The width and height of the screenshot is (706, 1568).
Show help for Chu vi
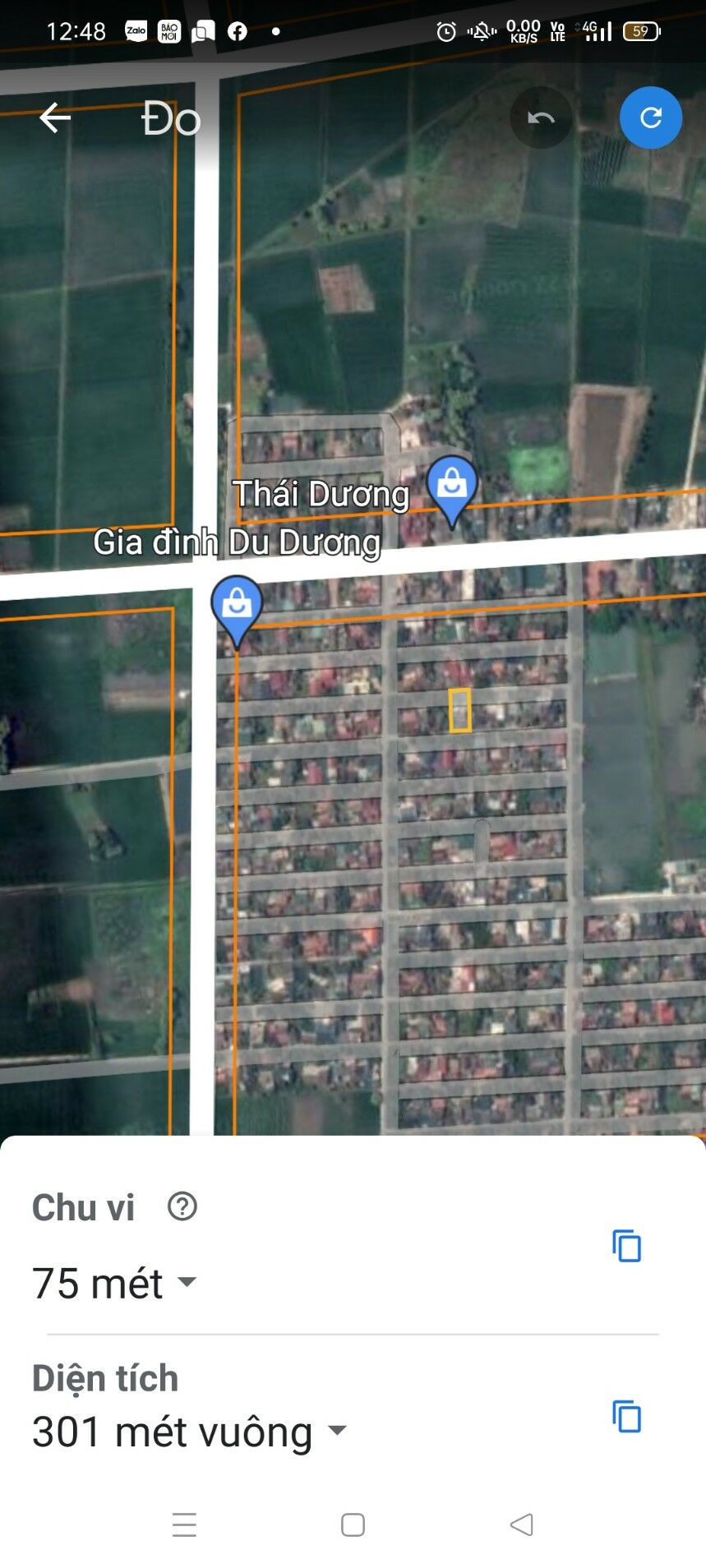point(182,1206)
